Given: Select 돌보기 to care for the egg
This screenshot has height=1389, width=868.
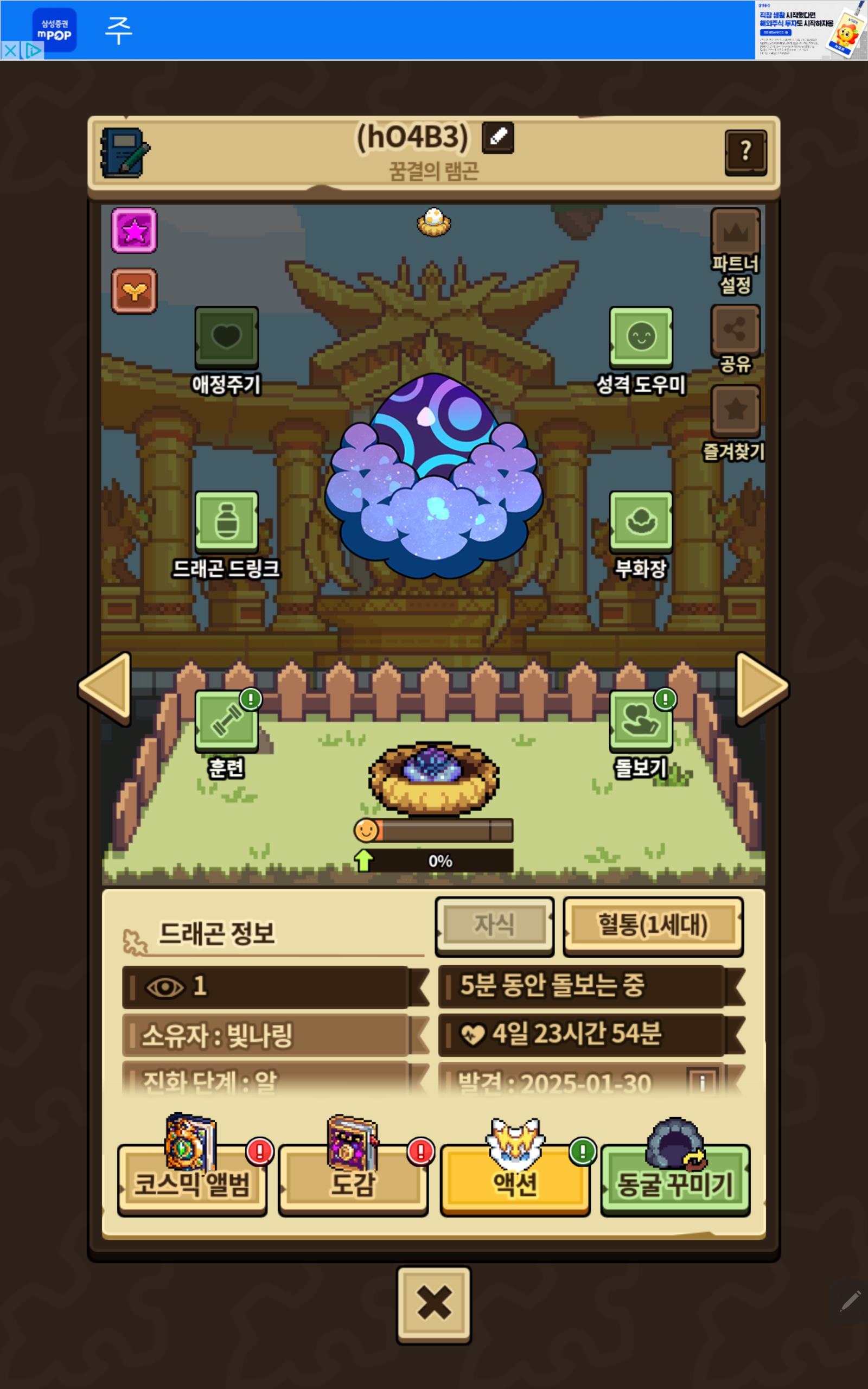Looking at the screenshot, I should (x=641, y=721).
